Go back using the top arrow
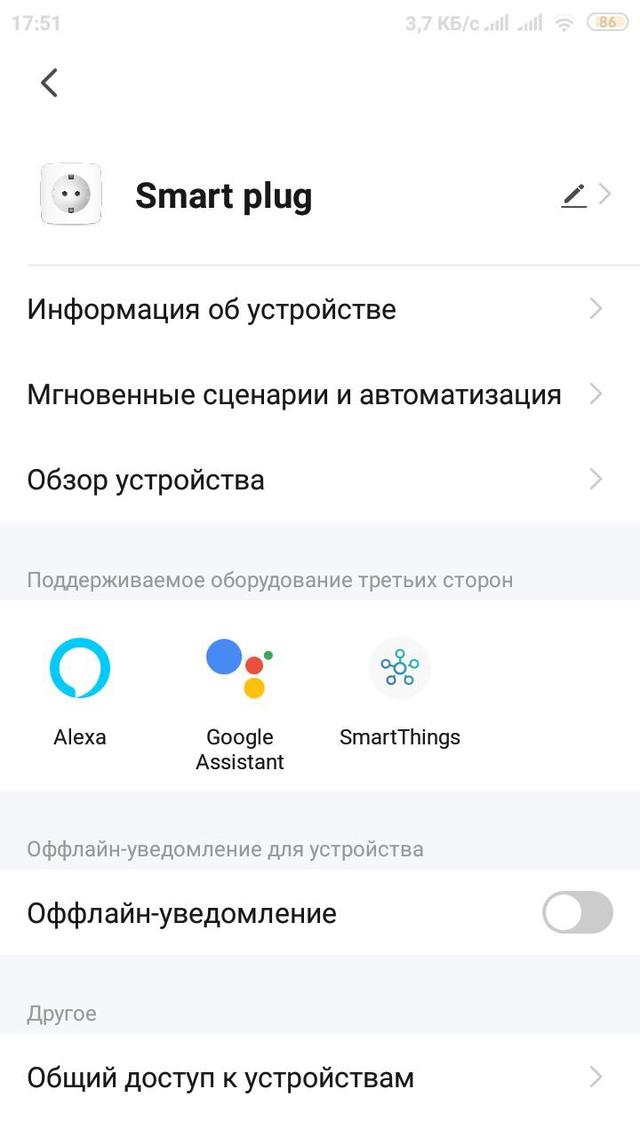The height and width of the screenshot is (1137, 640). click(49, 83)
